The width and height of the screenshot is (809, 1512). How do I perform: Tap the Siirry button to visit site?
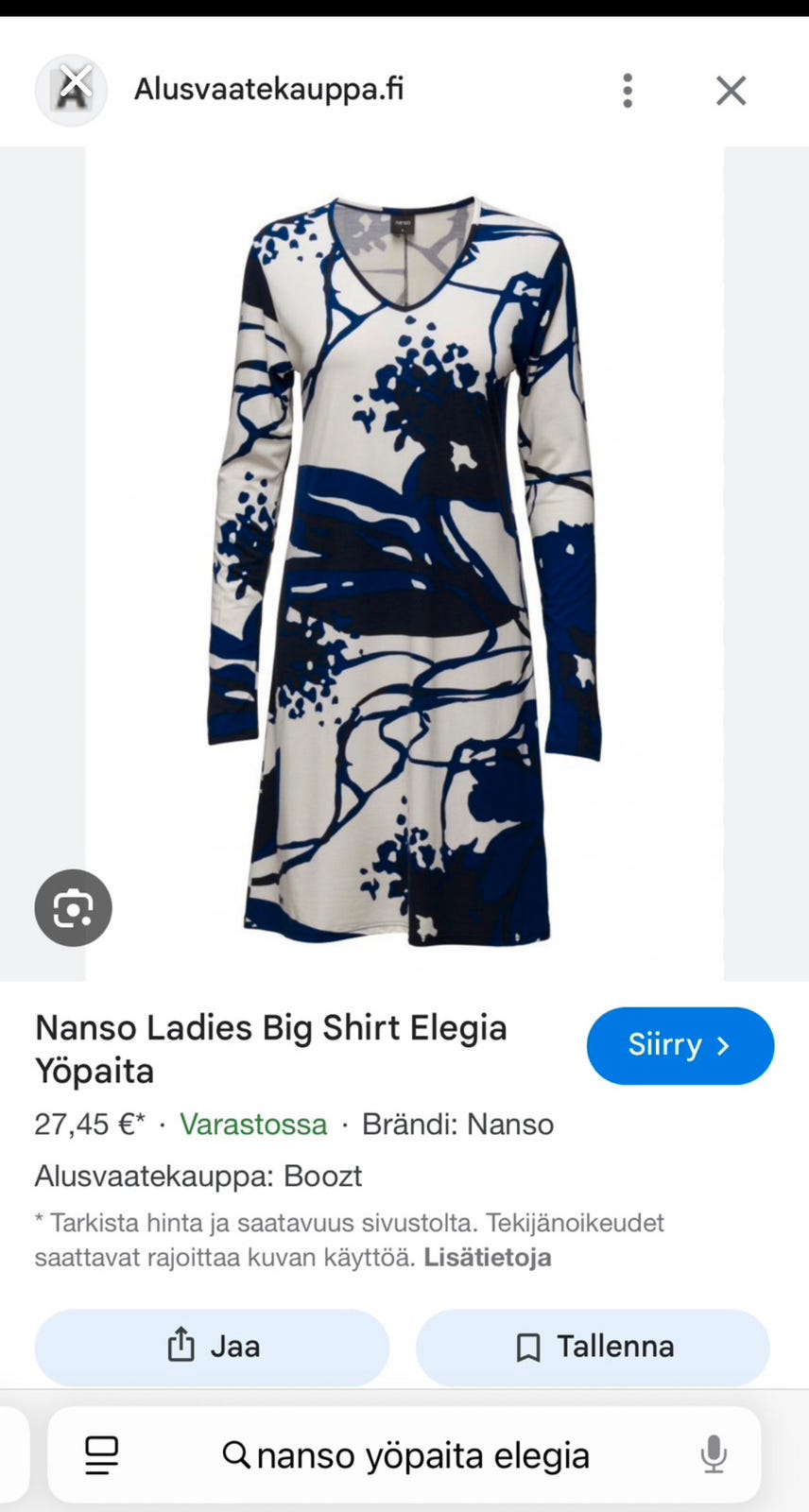(x=680, y=1045)
